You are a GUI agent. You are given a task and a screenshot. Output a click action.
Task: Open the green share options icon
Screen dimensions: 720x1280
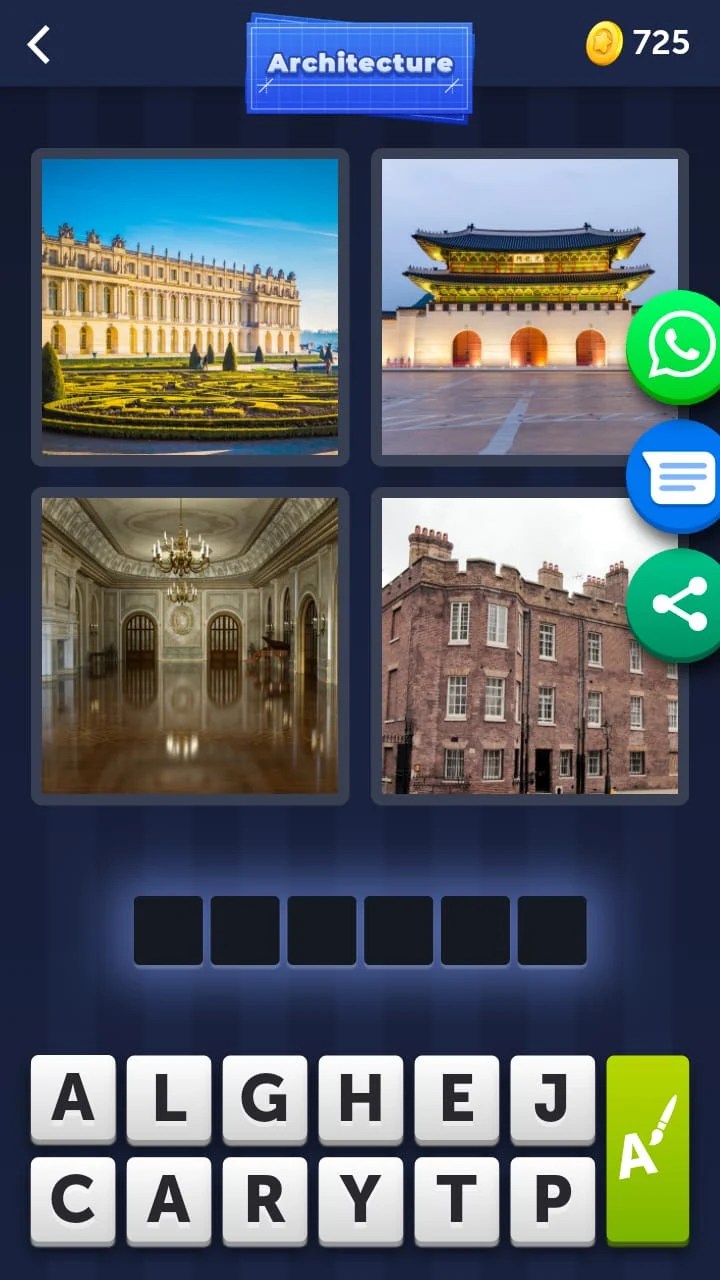click(x=677, y=601)
